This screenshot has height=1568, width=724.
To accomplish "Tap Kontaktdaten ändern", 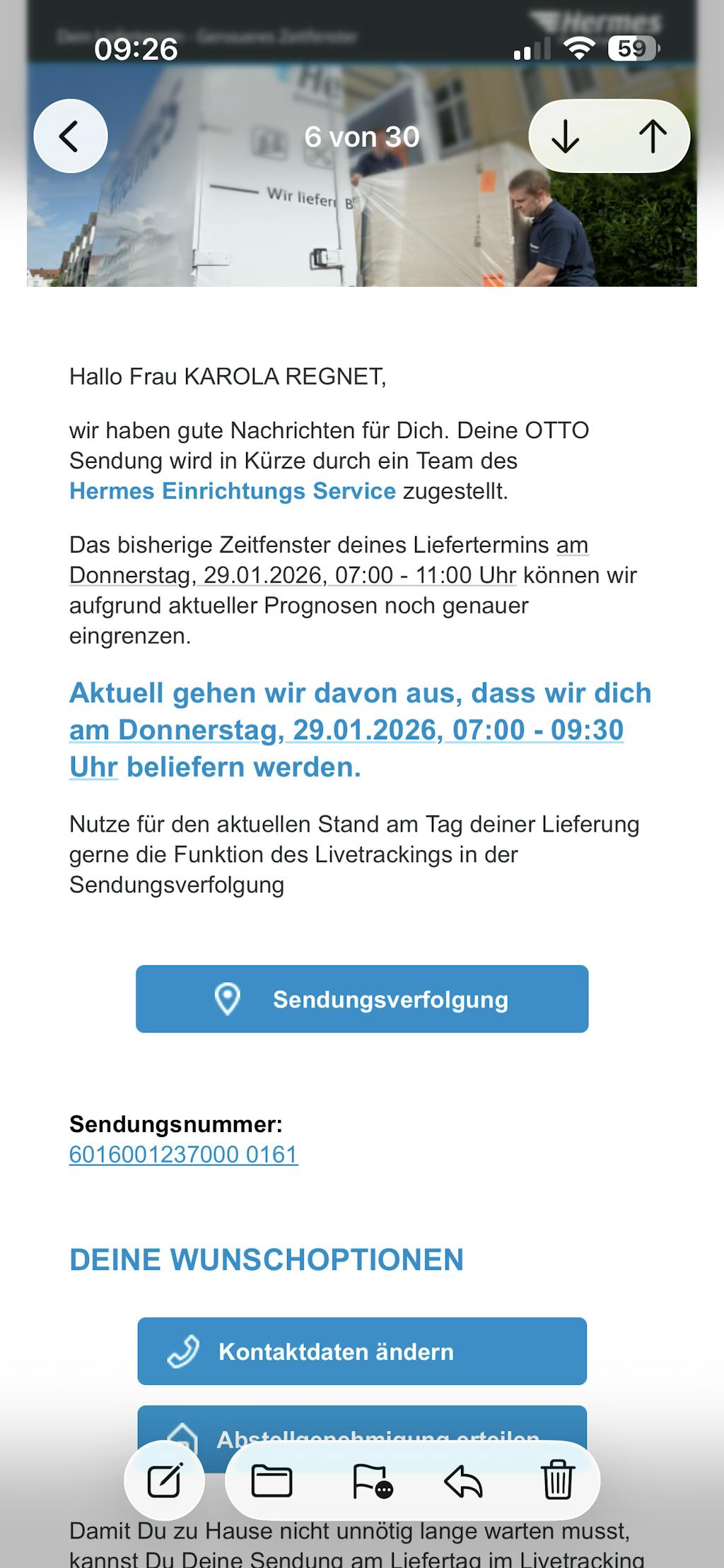I will click(362, 1351).
